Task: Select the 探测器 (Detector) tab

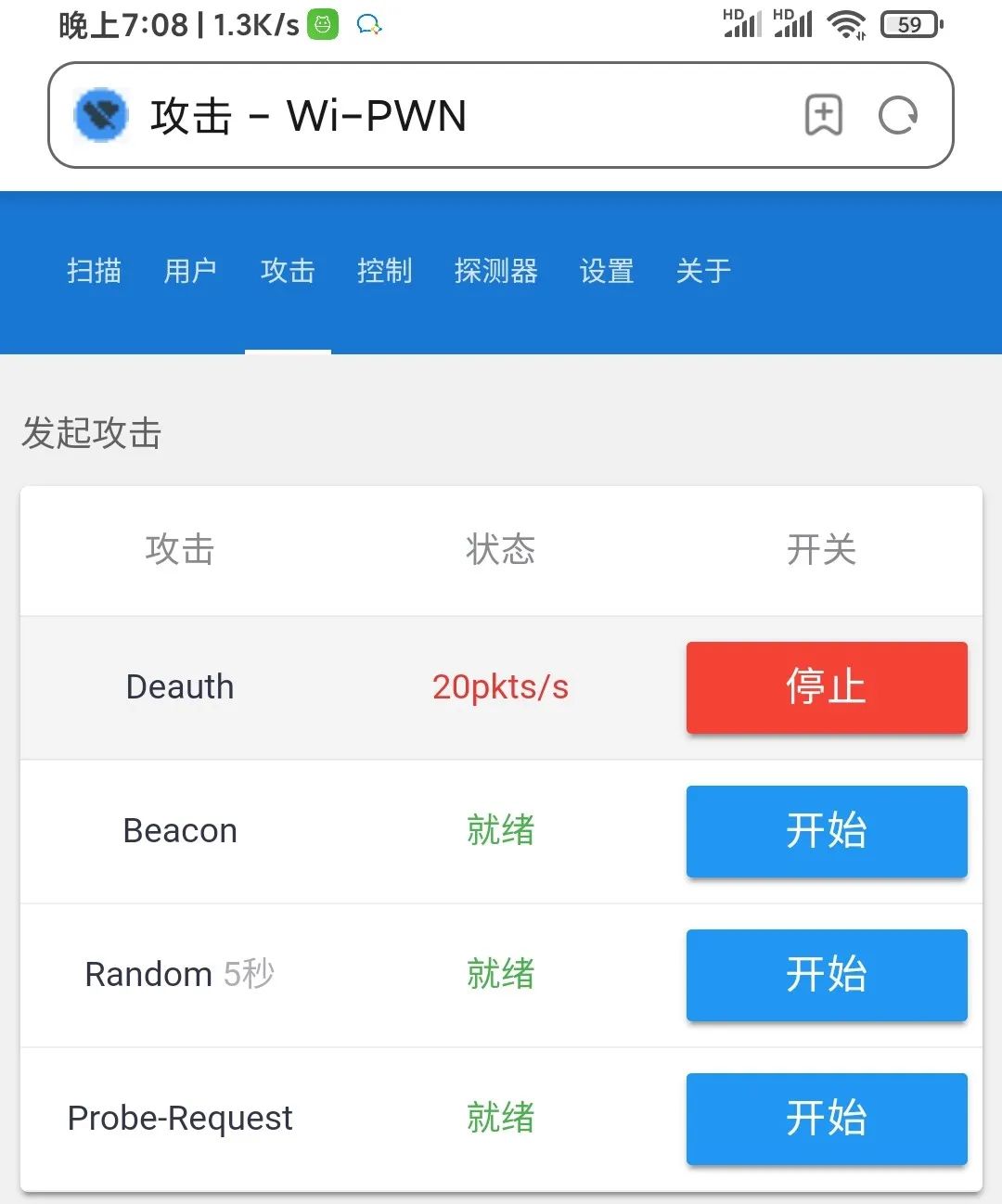Action: pos(496,272)
